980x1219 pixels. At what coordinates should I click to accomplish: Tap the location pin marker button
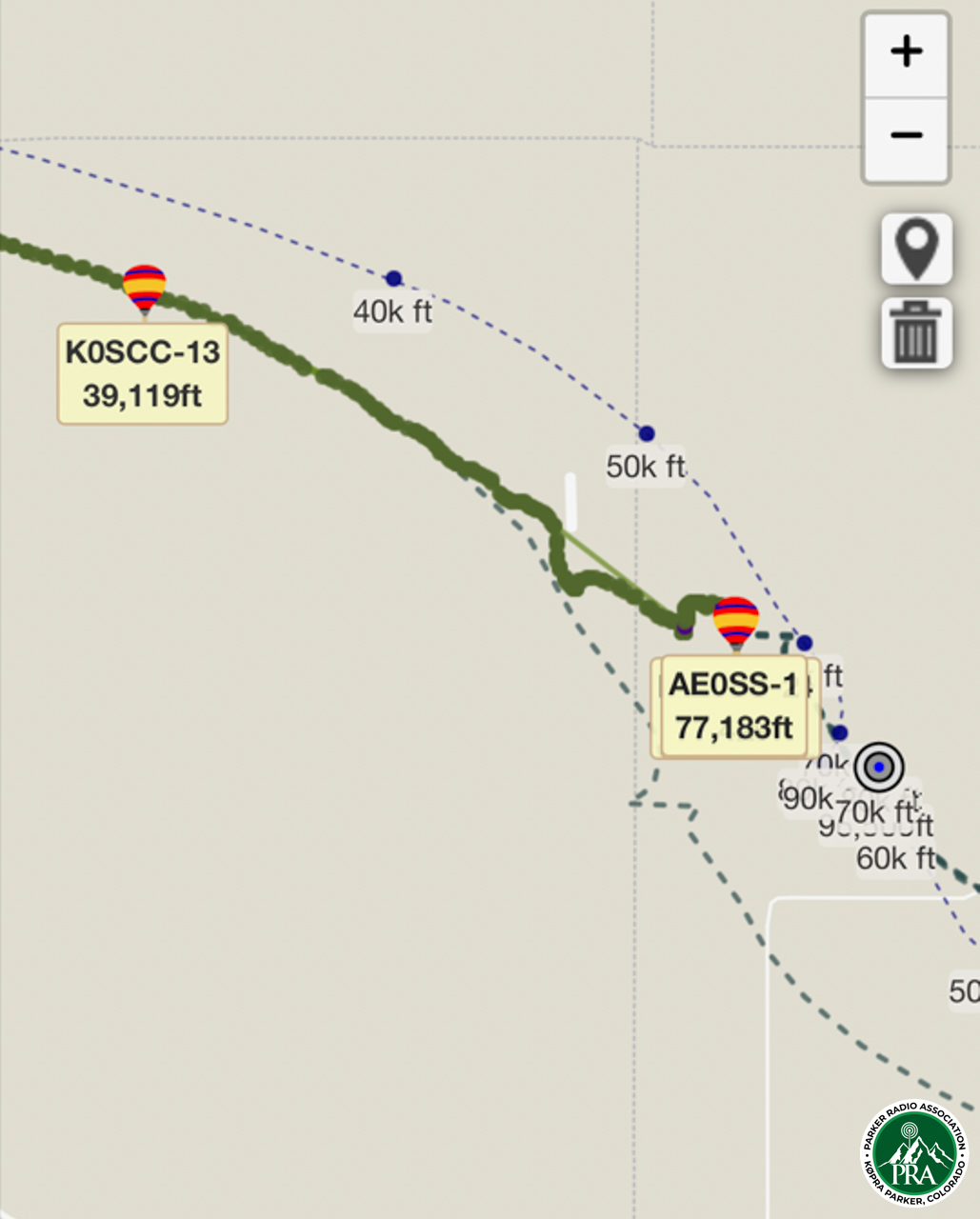916,249
